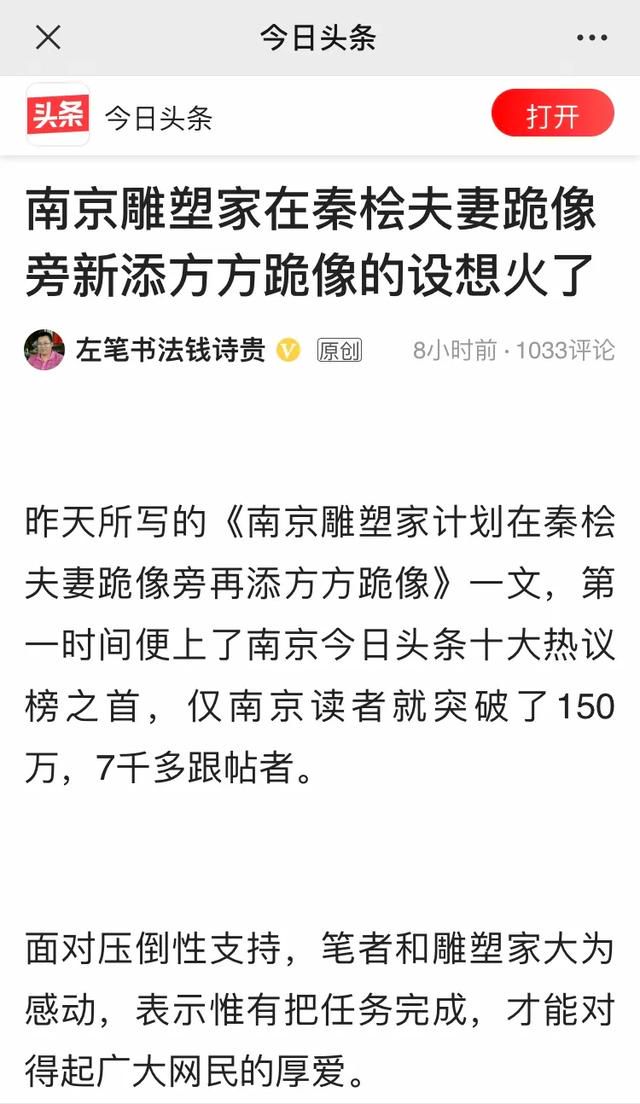Open author name 左笔书法钱诗贵

coord(170,350)
